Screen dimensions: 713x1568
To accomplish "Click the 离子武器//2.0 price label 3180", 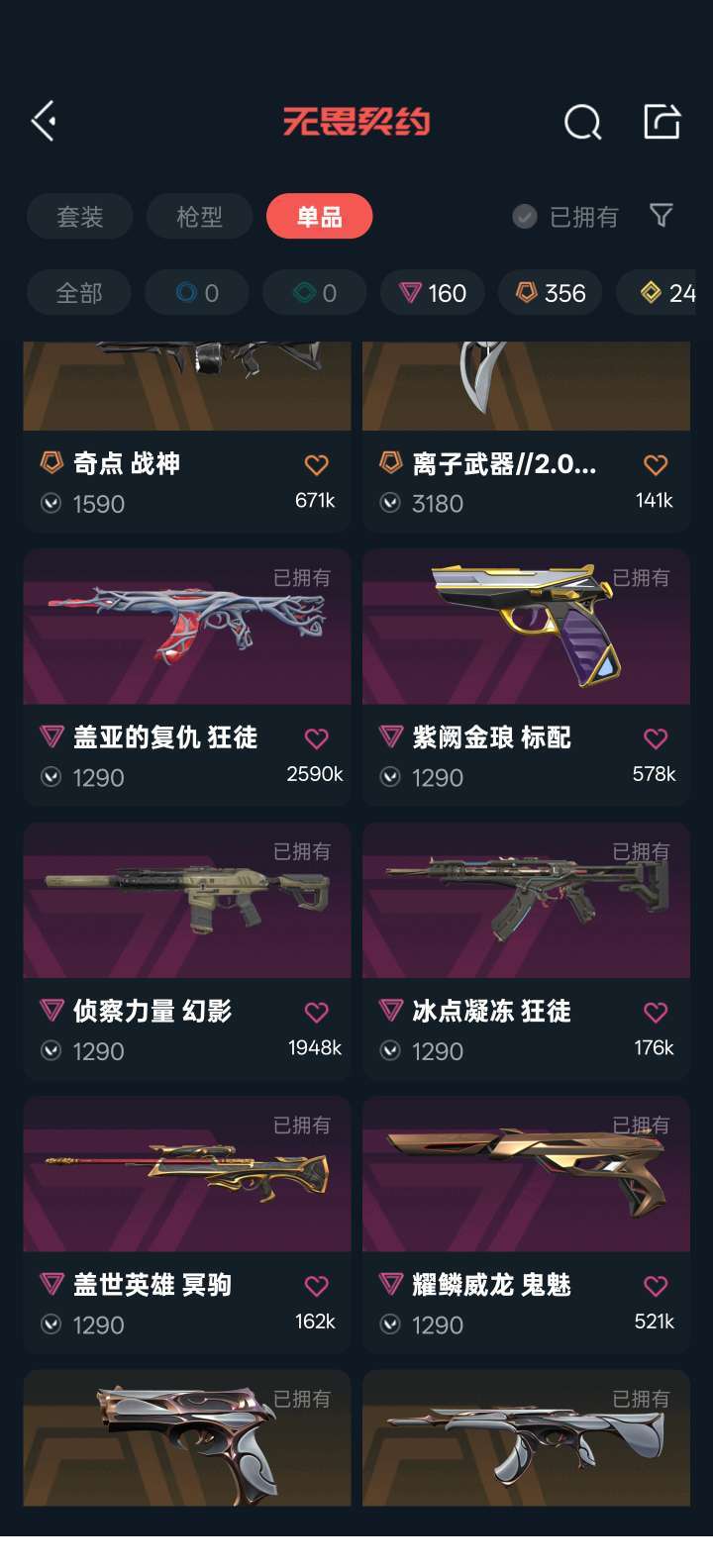I will click(x=437, y=504).
